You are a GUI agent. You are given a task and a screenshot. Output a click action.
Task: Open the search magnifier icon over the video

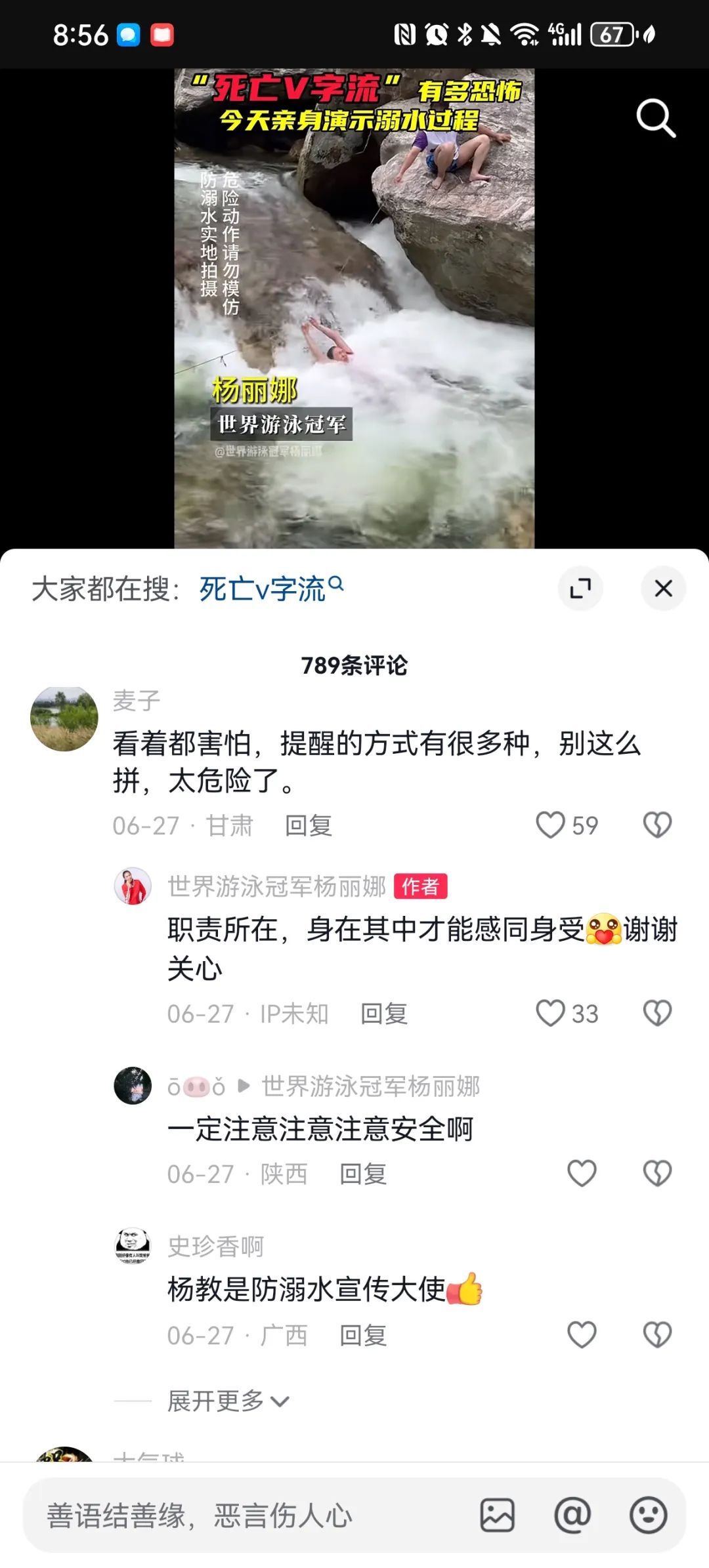(656, 119)
